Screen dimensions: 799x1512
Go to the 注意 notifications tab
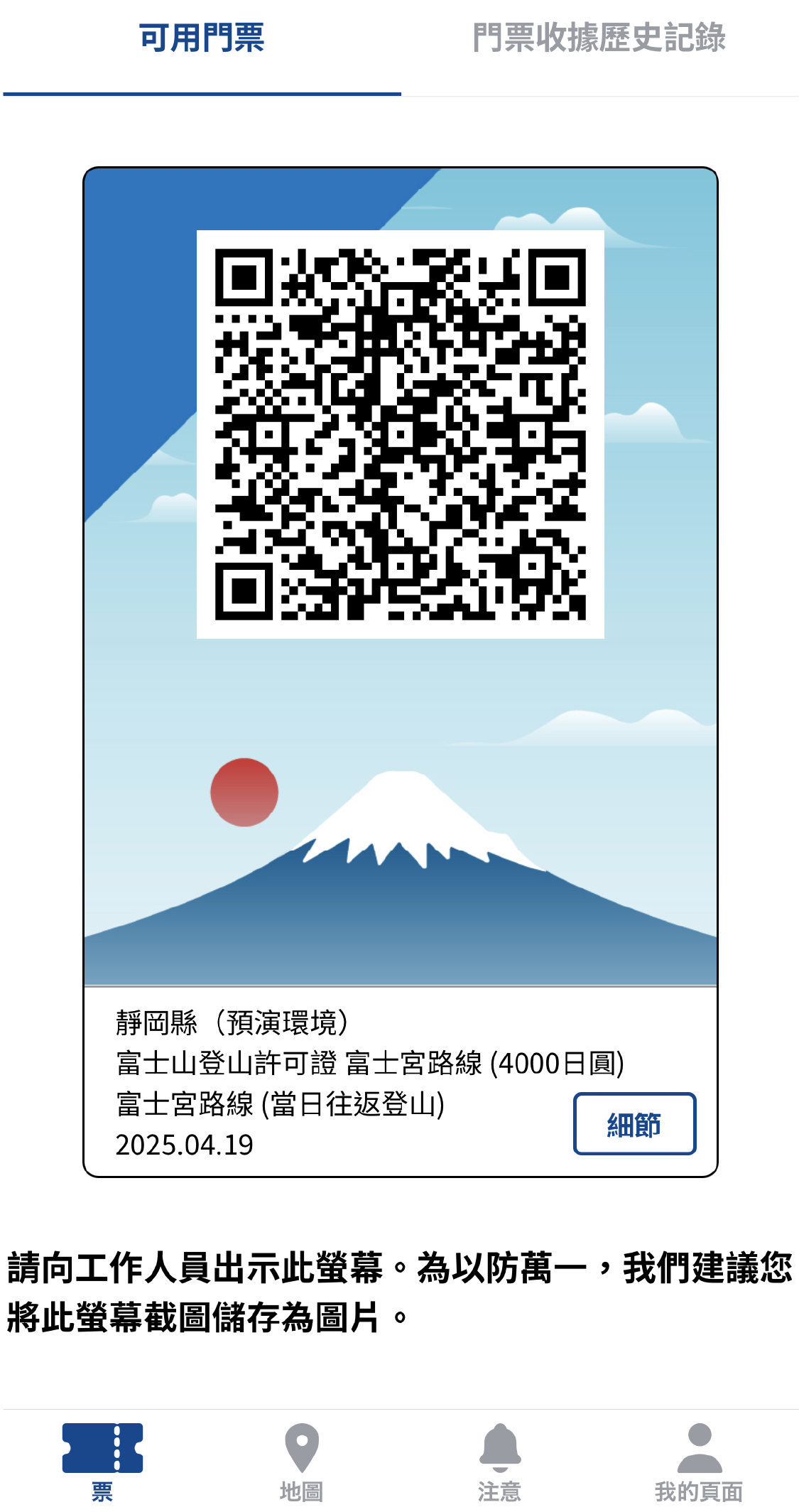(x=499, y=1461)
